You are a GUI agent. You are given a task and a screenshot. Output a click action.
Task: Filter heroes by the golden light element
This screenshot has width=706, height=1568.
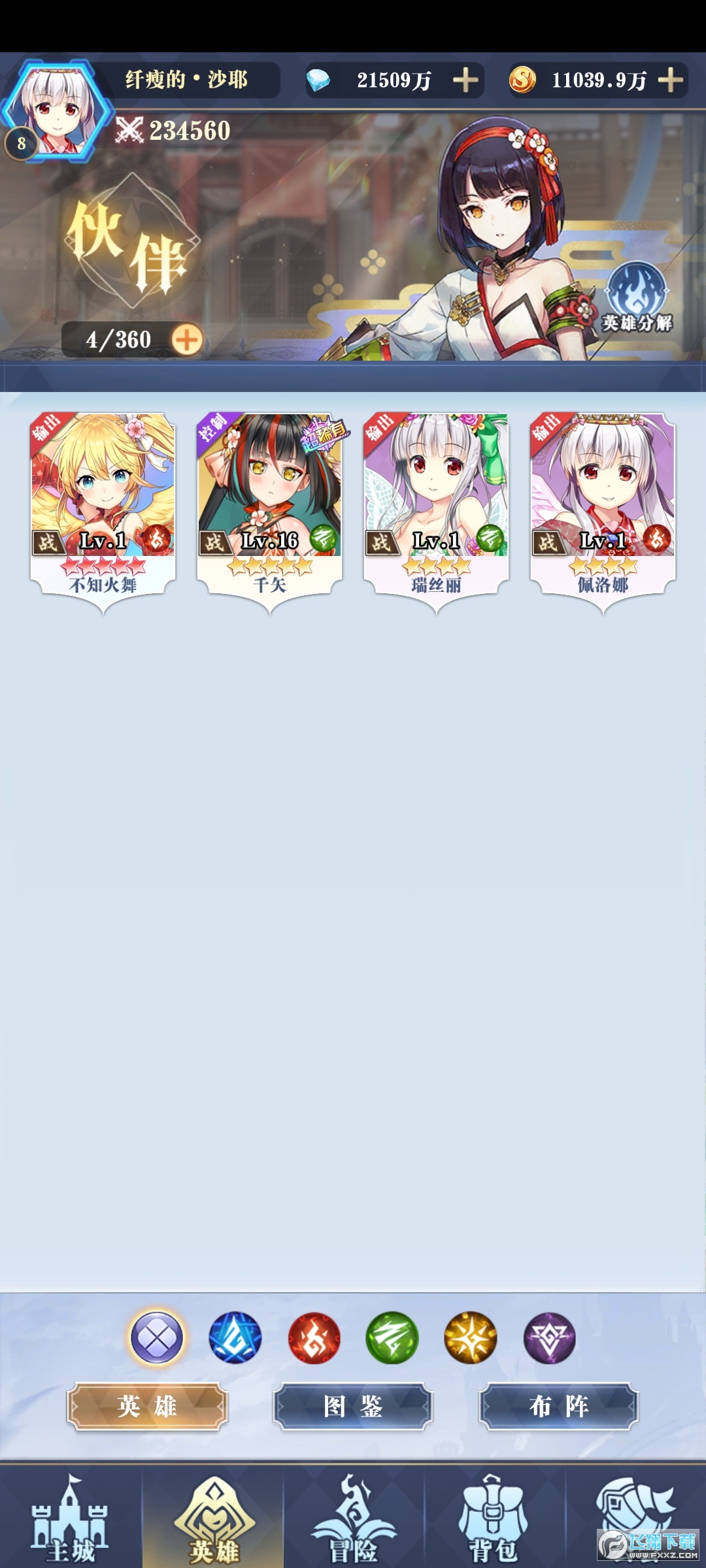tap(471, 1338)
